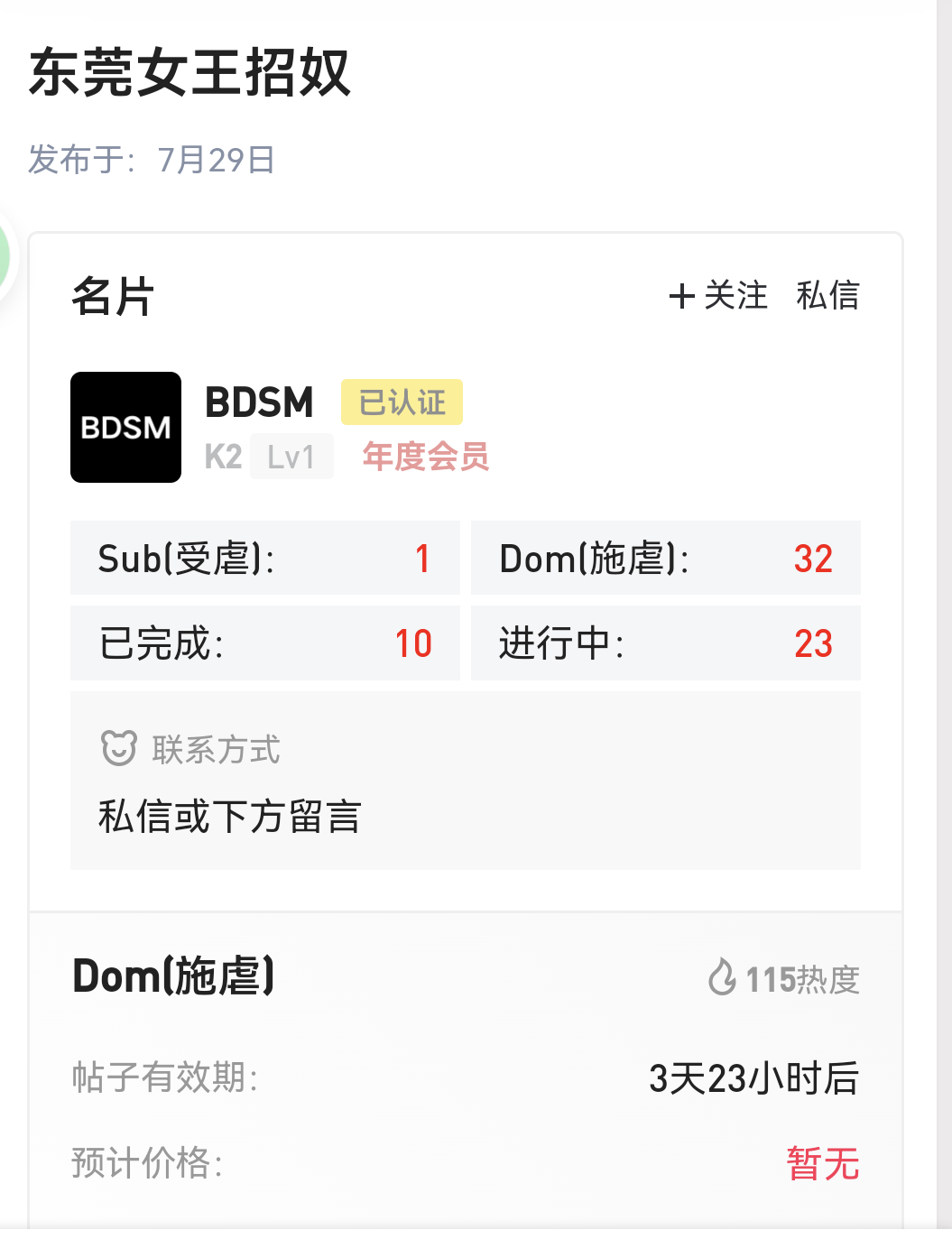Open 私信 to send a private message
This screenshot has width=952, height=1239.
[x=829, y=295]
